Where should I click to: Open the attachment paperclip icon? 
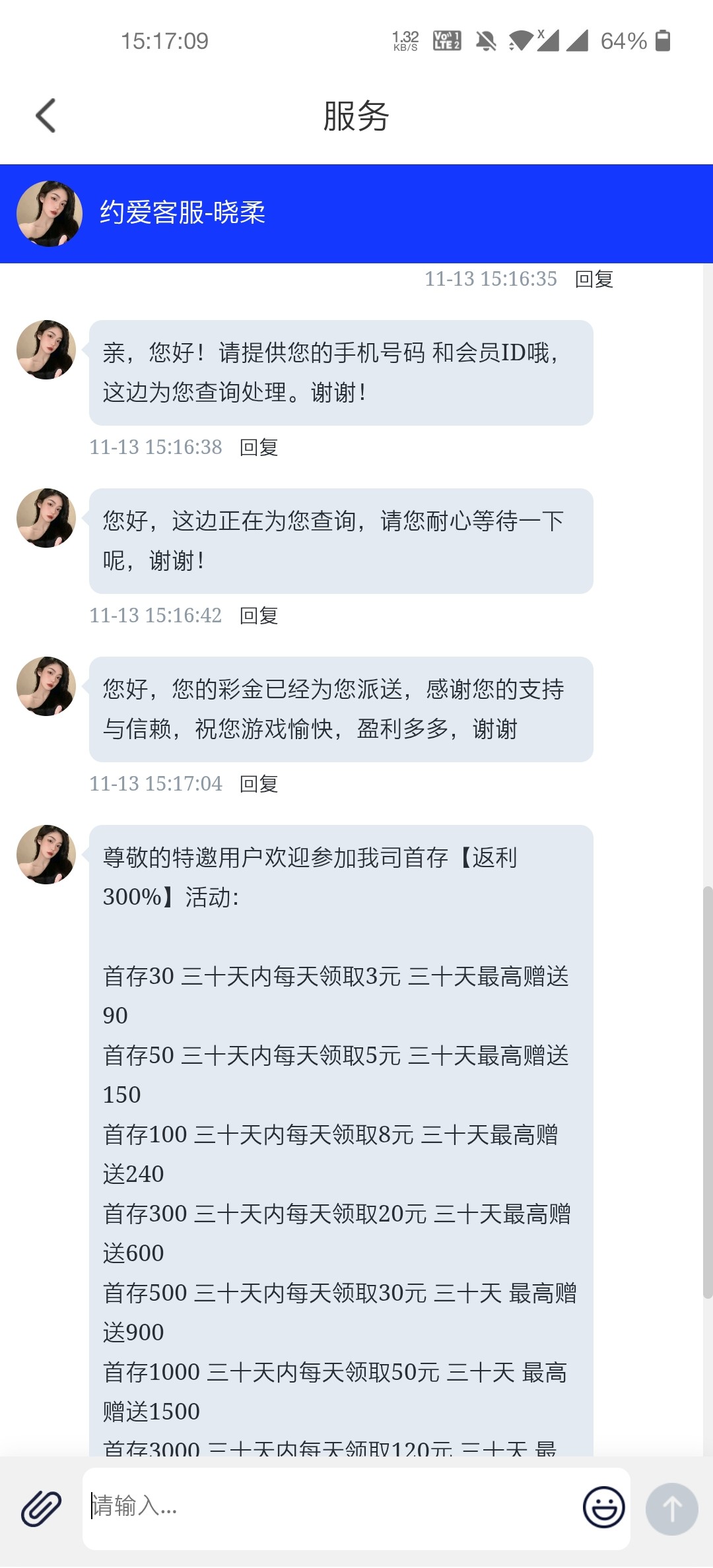tap(41, 1509)
